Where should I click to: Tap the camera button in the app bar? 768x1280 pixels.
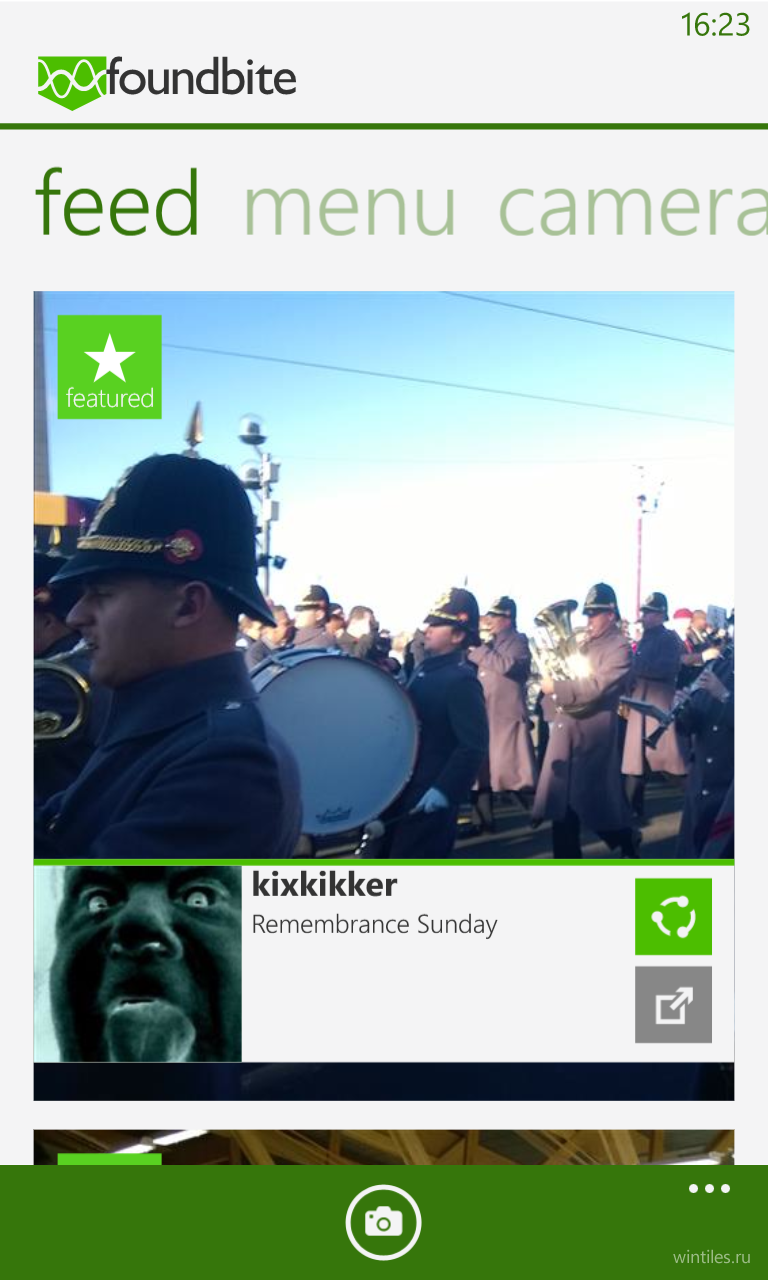[x=384, y=1222]
